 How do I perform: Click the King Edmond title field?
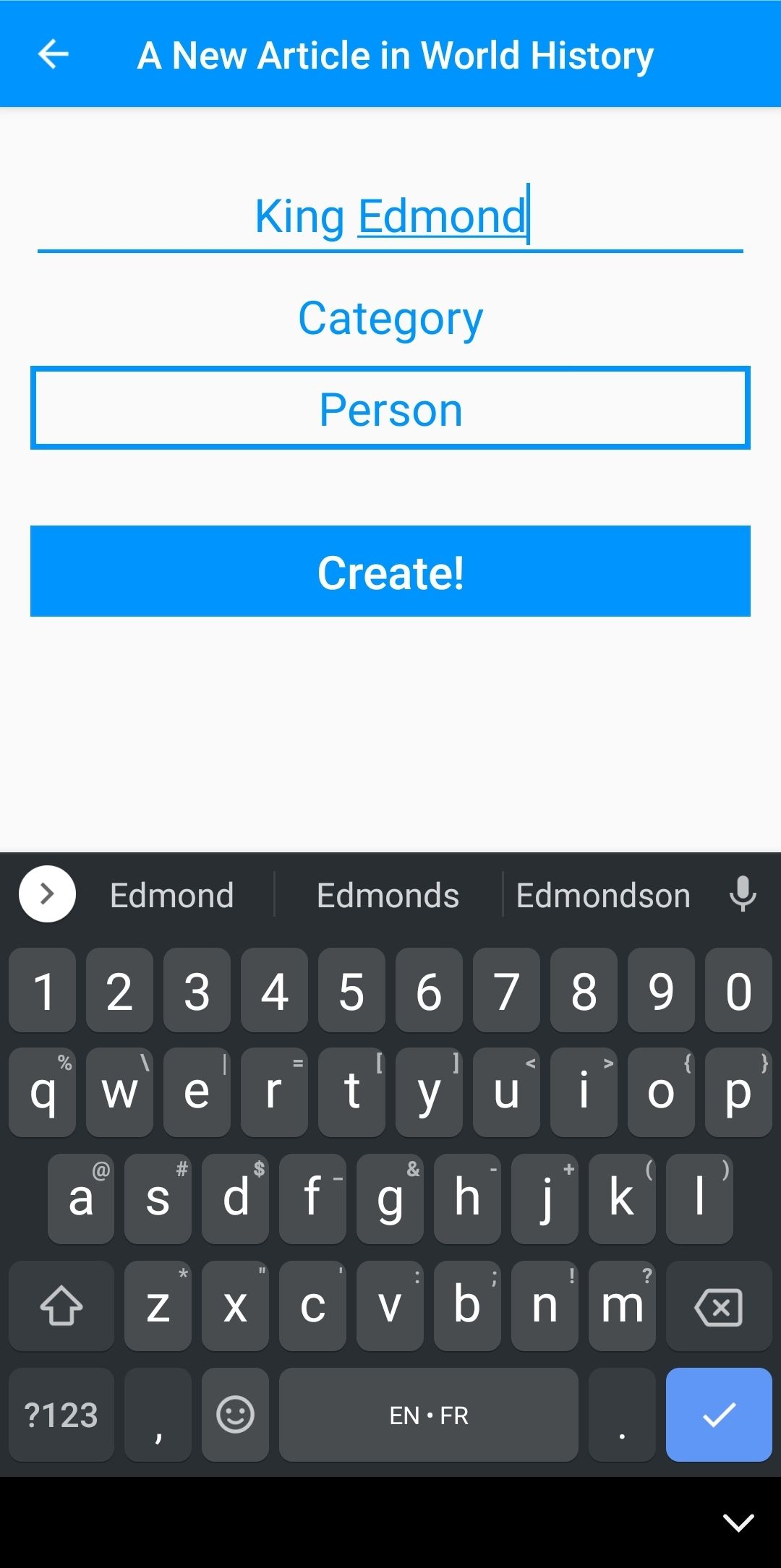390,215
